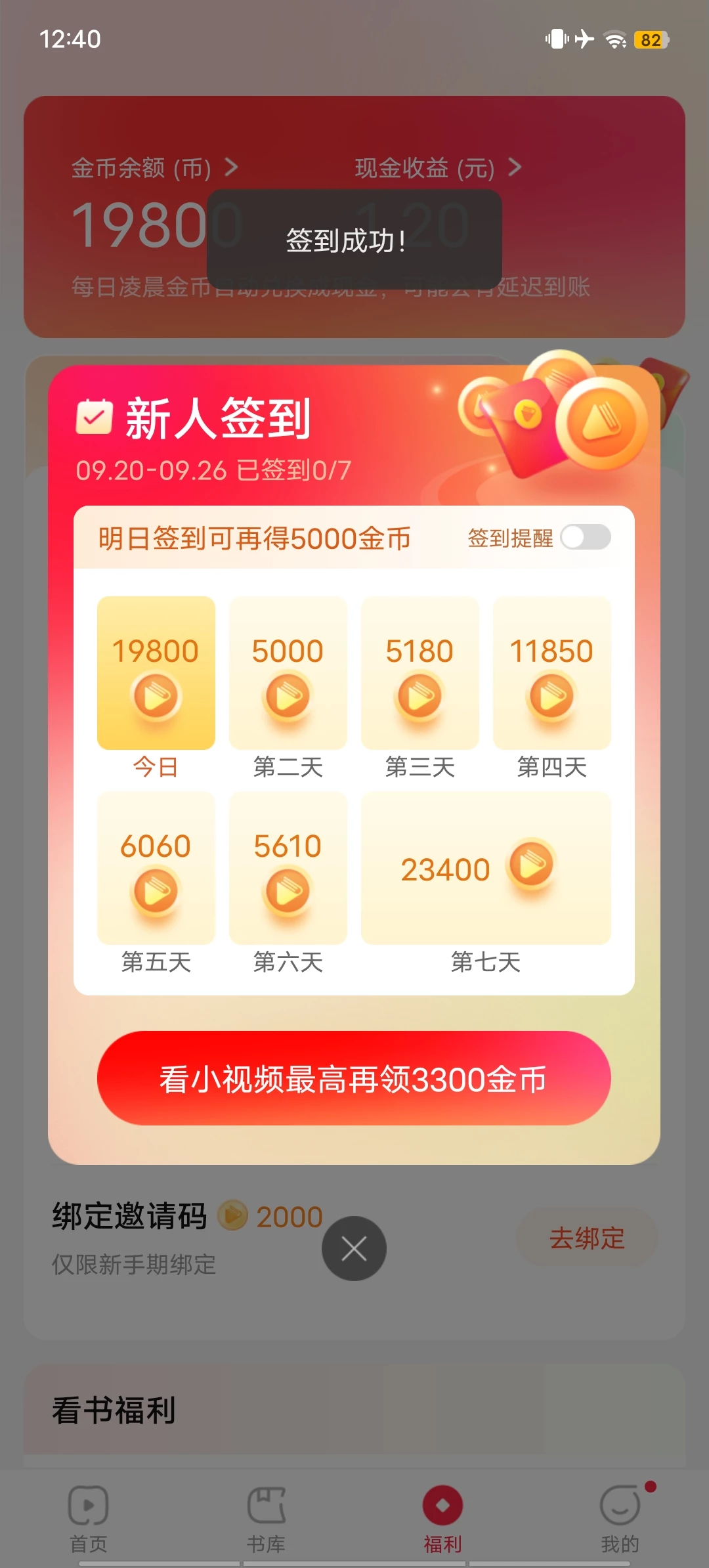Open 现金收益 cash earnings details
Screen dimensions: 709x1568
click(x=438, y=168)
